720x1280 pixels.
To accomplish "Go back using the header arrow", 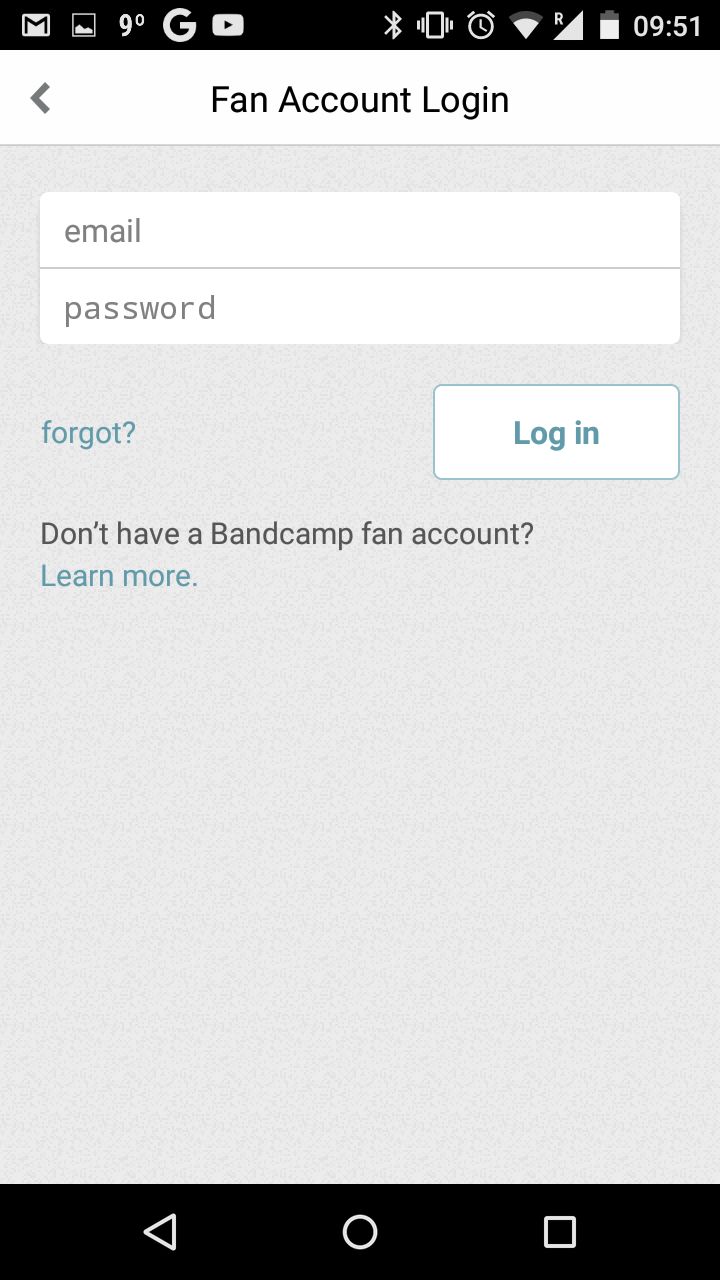I will click(x=40, y=98).
